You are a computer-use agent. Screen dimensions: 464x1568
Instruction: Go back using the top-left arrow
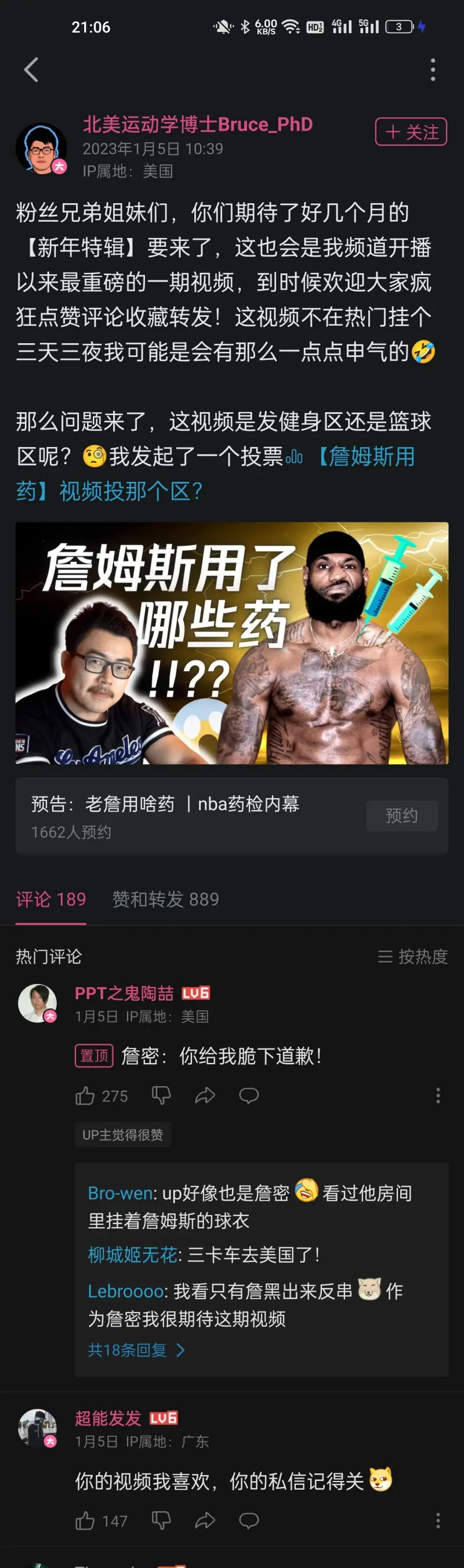31,70
